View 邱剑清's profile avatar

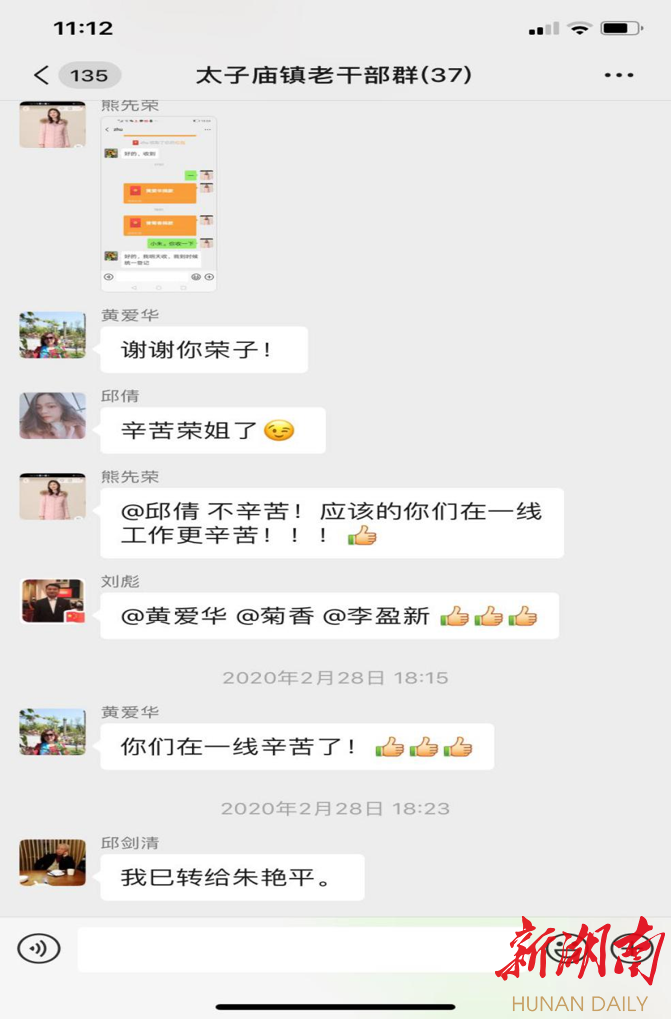[52, 862]
